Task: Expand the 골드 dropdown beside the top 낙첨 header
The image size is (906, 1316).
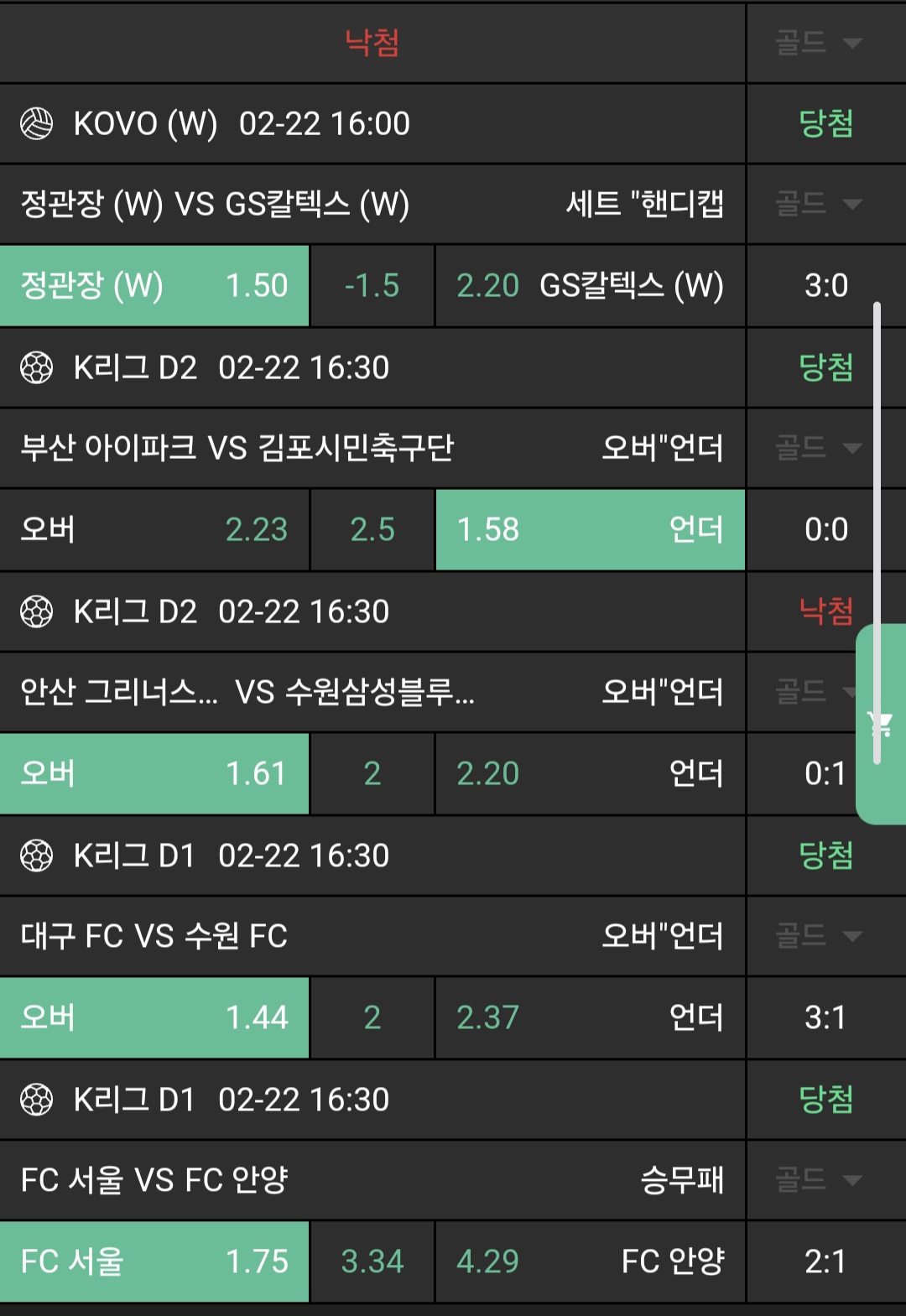Action: coord(819,43)
